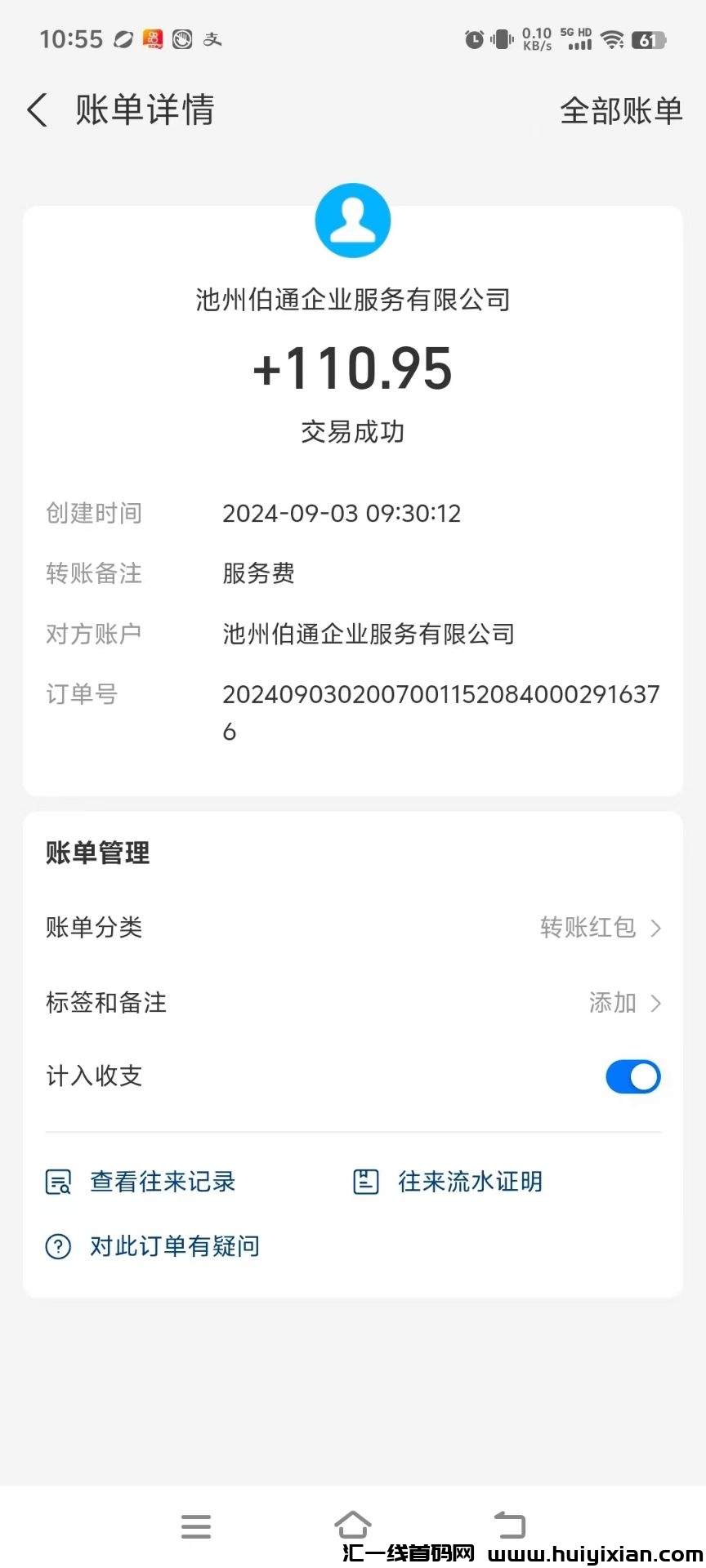Image resolution: width=706 pixels, height=1568 pixels.
Task: Tap the return arrow icon in bottom navigation
Action: pos(510,1524)
